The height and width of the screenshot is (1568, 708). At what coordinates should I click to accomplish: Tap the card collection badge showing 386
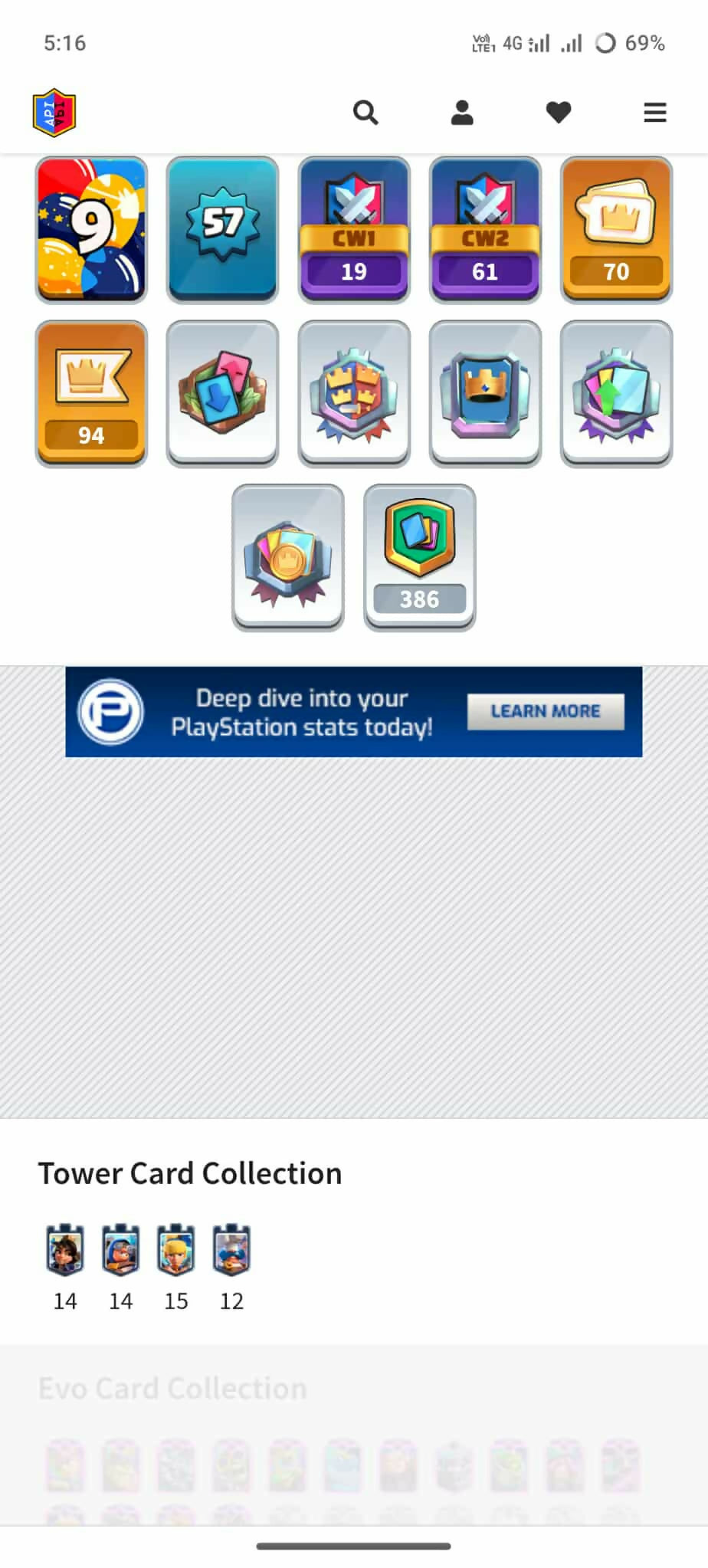pyautogui.click(x=419, y=557)
